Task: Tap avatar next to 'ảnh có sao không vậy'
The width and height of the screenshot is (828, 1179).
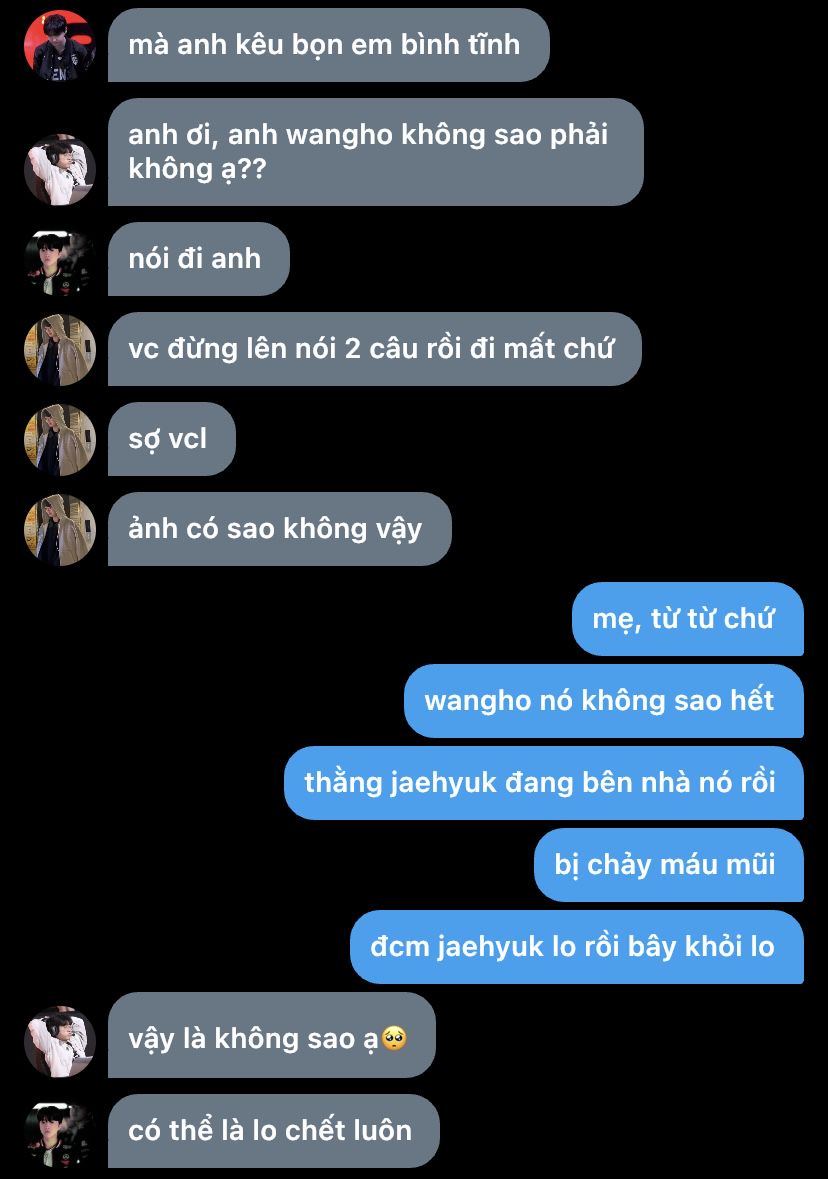Action: coord(60,530)
